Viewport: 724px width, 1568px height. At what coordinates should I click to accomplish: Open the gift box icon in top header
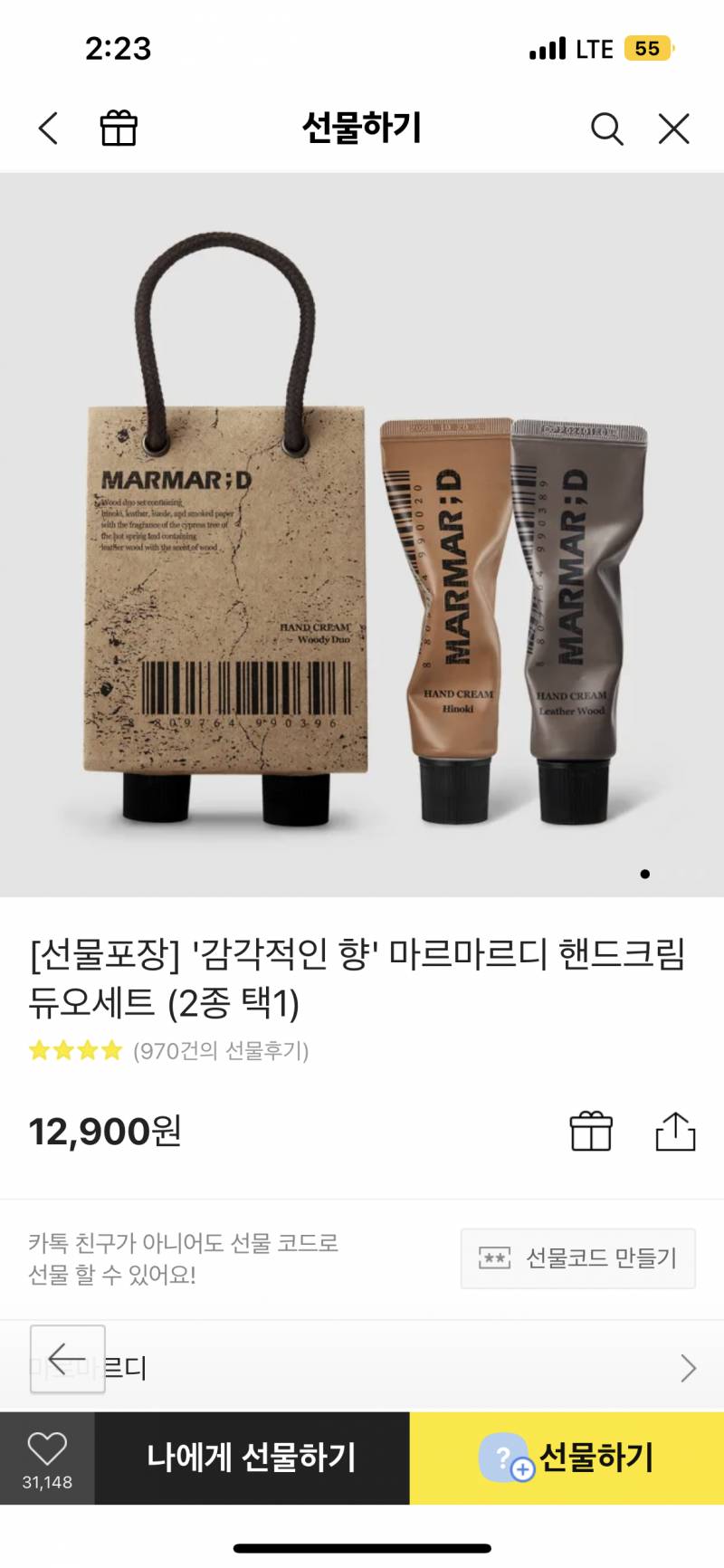tap(119, 129)
